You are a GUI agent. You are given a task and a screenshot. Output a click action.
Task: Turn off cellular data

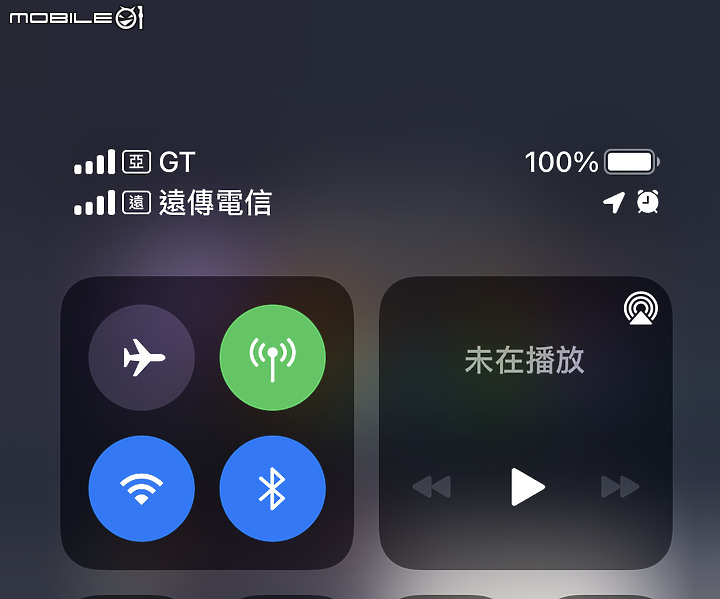[x=272, y=357]
